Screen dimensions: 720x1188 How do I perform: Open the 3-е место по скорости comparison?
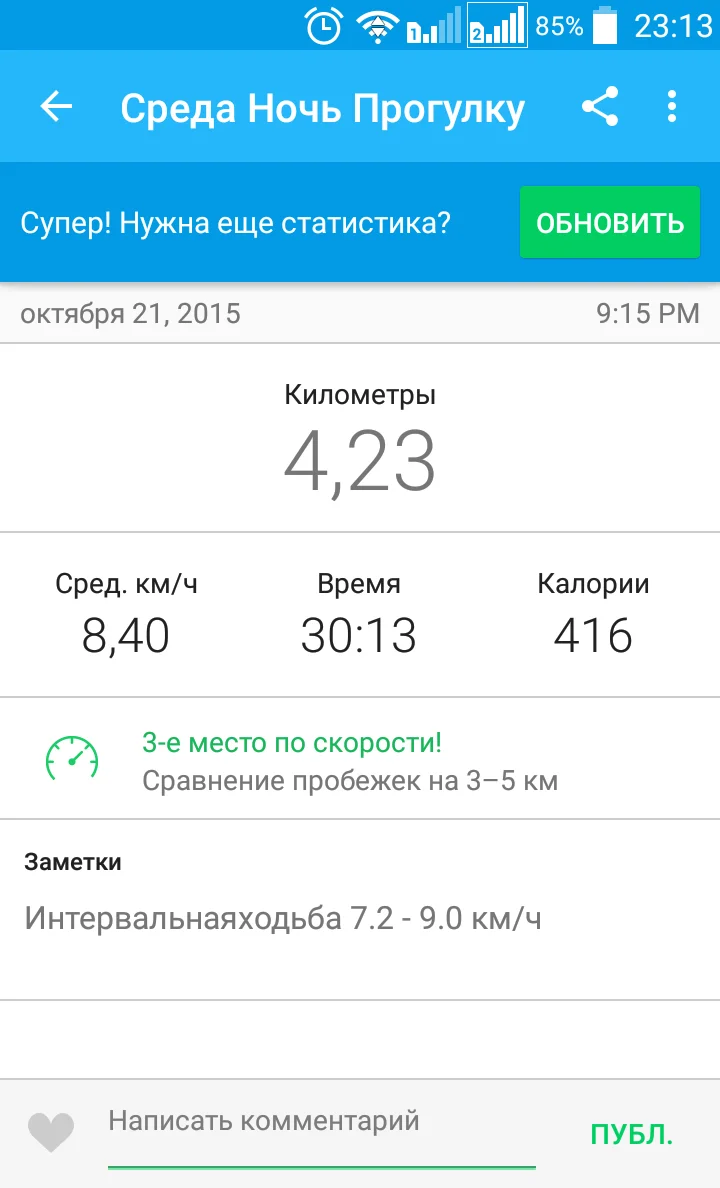[x=350, y=760]
